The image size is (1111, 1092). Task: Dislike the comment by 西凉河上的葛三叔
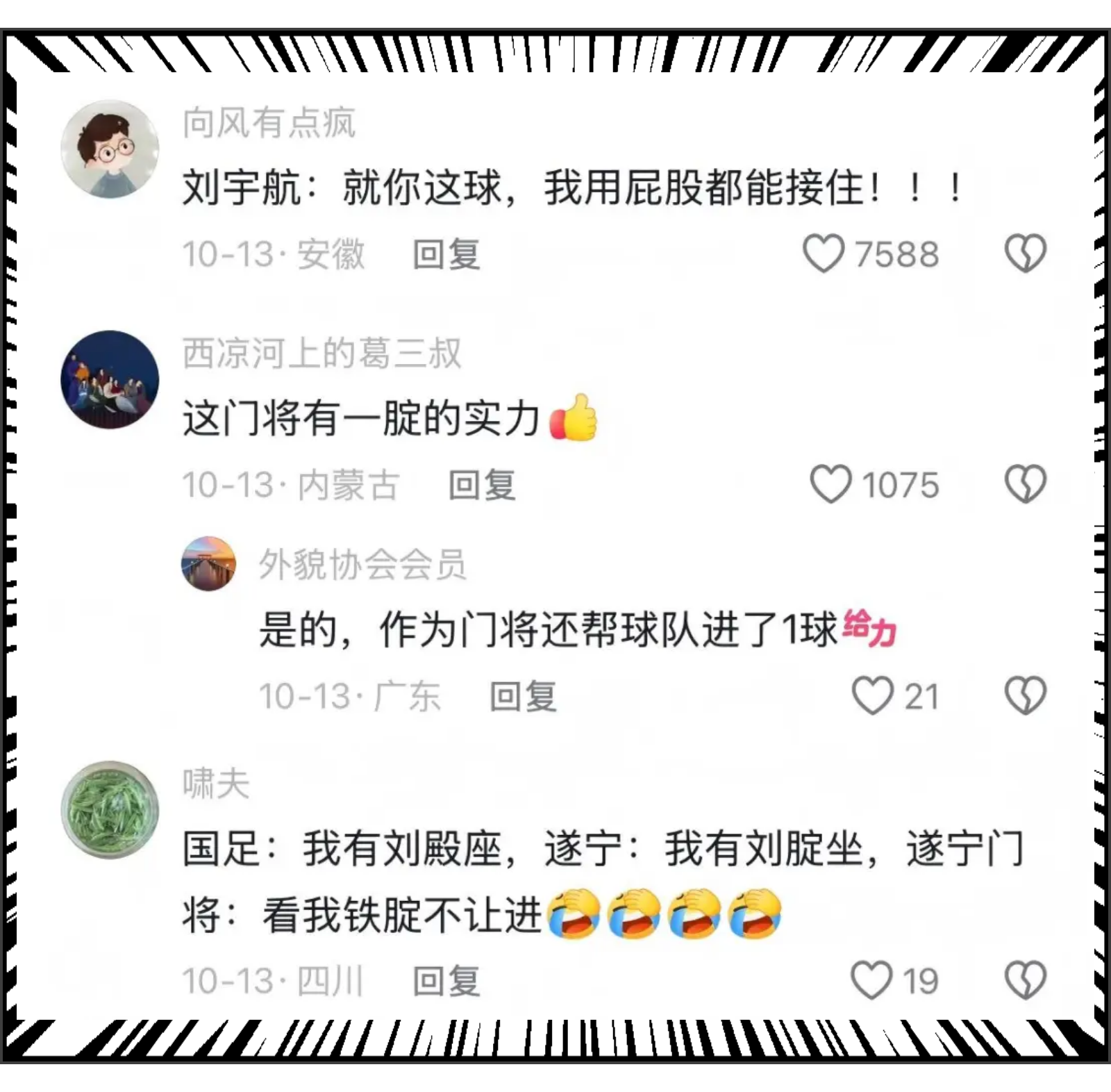1025,484
